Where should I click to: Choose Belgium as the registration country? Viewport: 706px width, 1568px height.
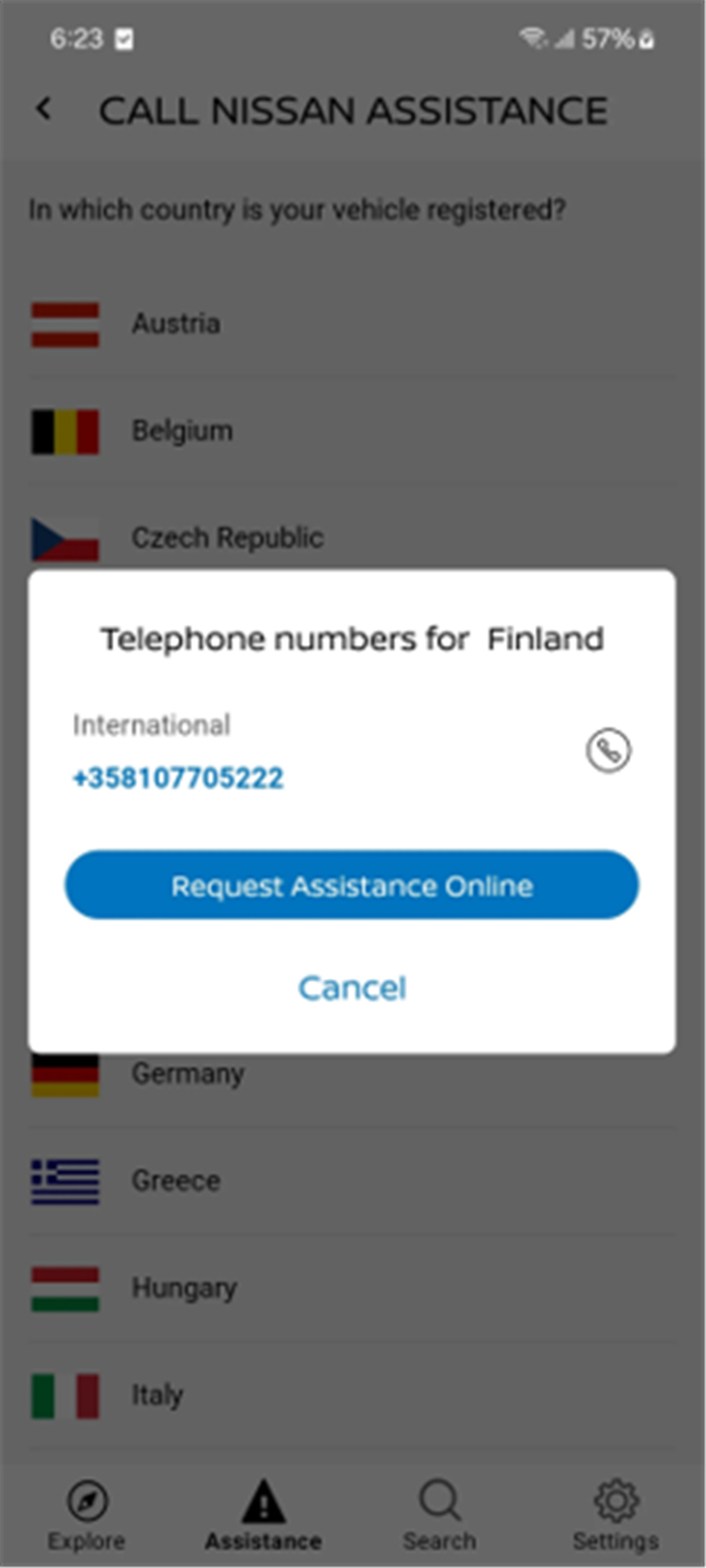[352, 431]
